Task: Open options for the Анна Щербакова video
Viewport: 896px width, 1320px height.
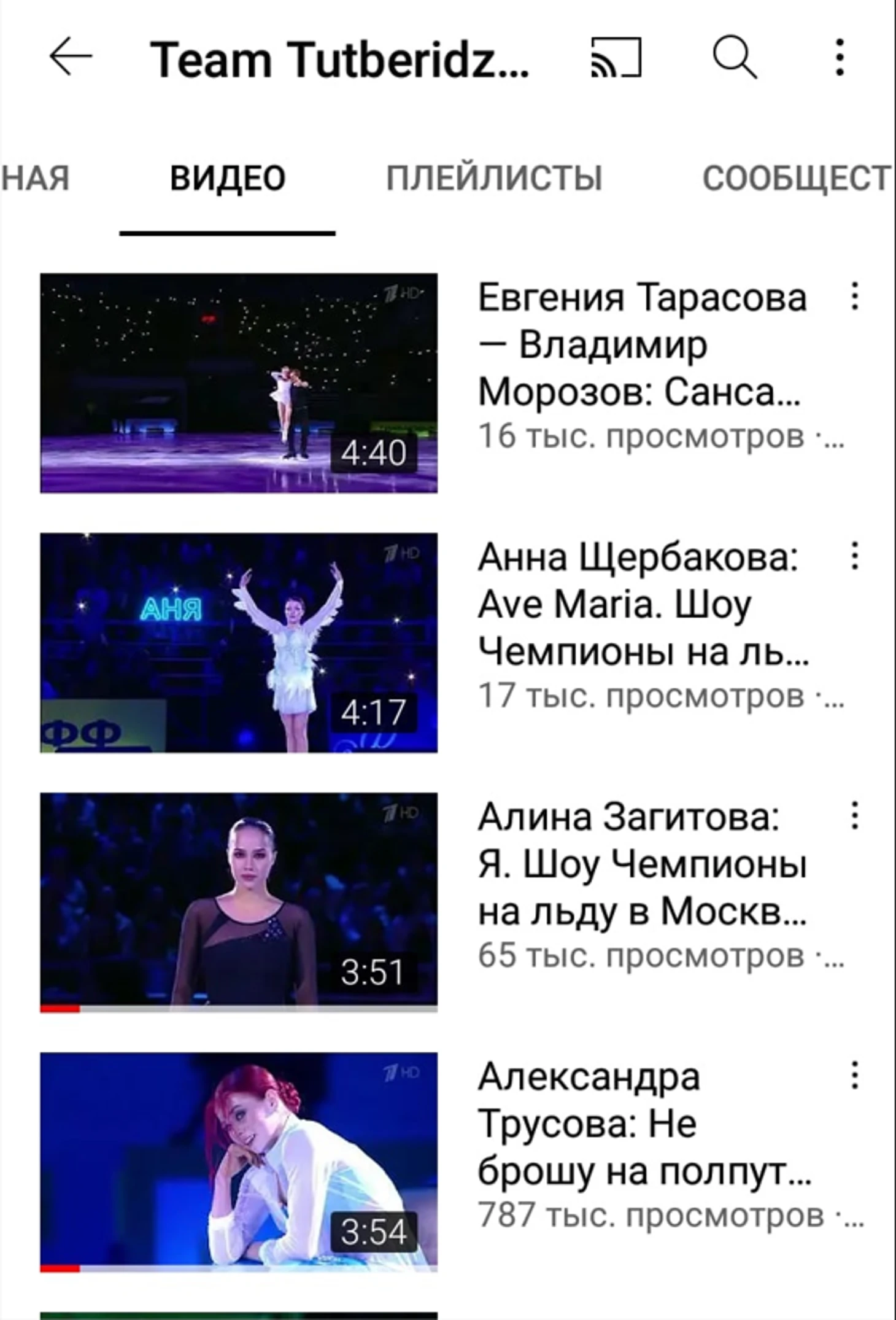Action: tap(854, 556)
